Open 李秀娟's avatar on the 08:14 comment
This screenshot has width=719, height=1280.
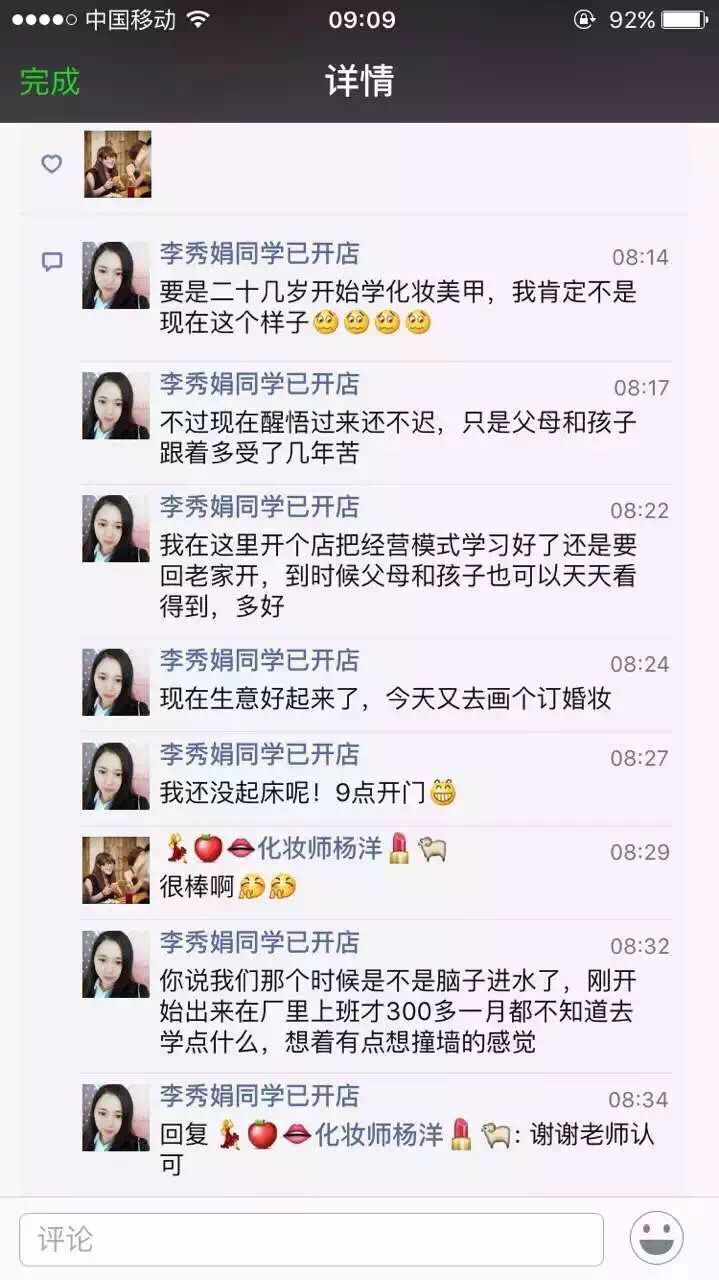(116, 275)
